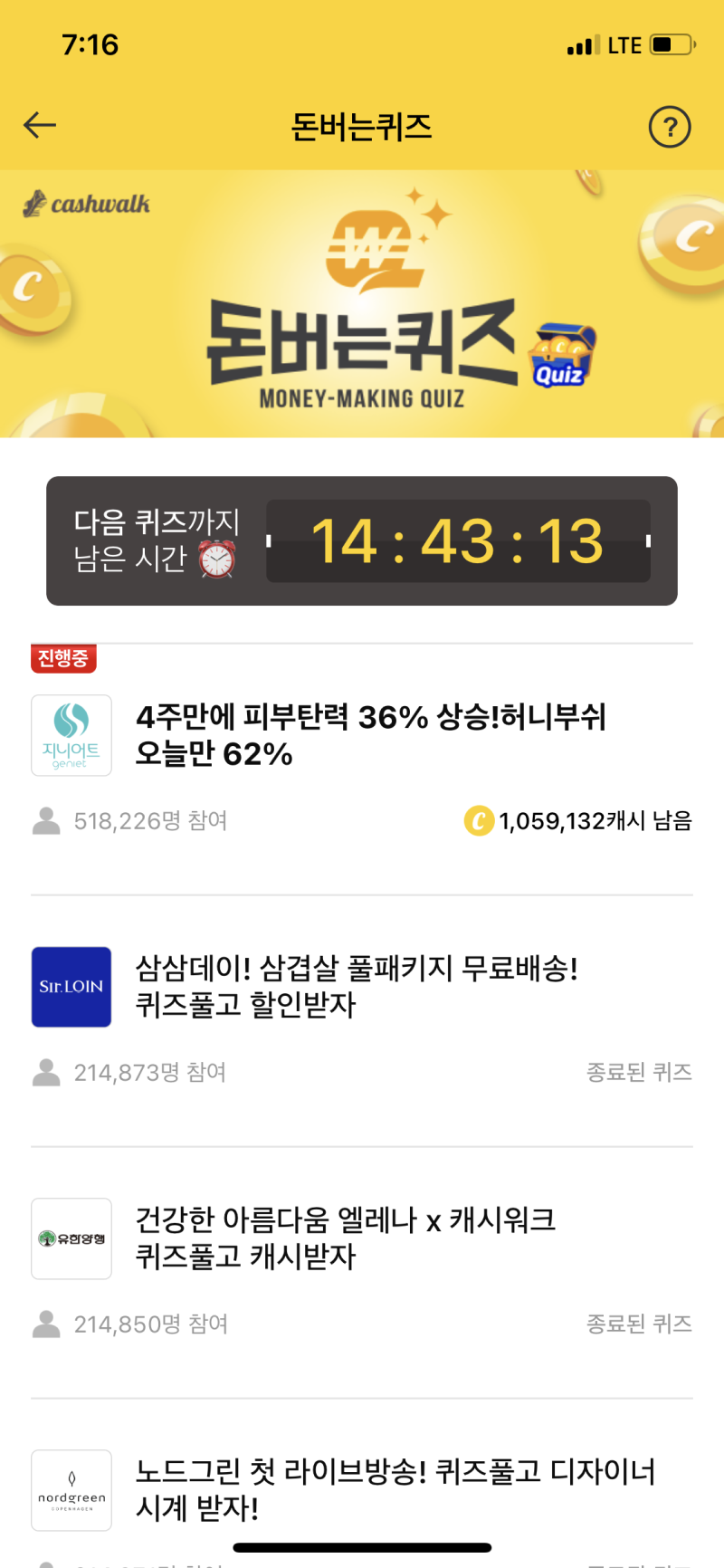Open the nordgreen 라이브방송 quiz
Viewport: 724px width, 1568px height.
point(395,1488)
